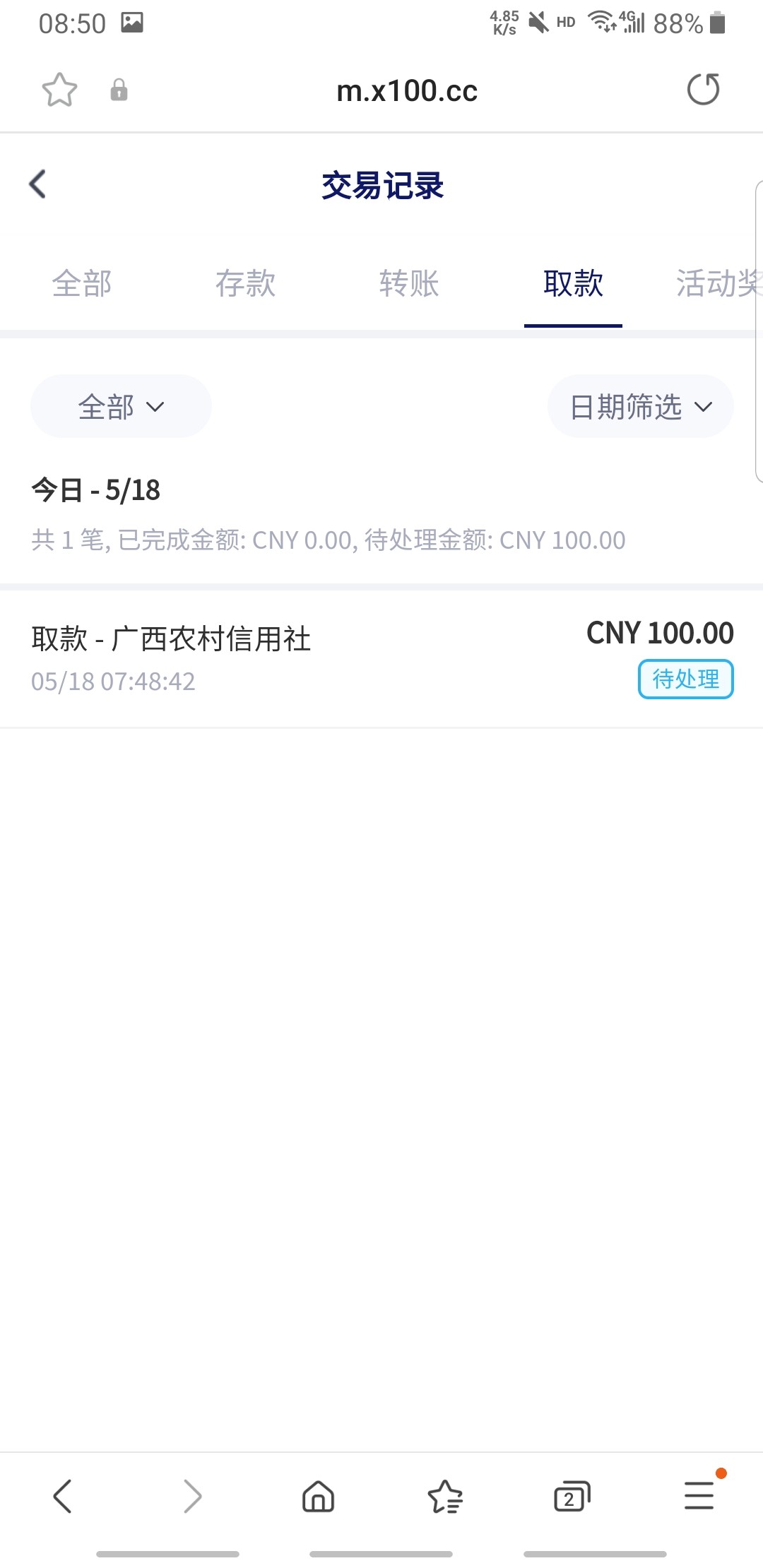Viewport: 763px width, 1568px height.
Task: Click the 今日 - 5/18 date heading
Action: coord(97,489)
